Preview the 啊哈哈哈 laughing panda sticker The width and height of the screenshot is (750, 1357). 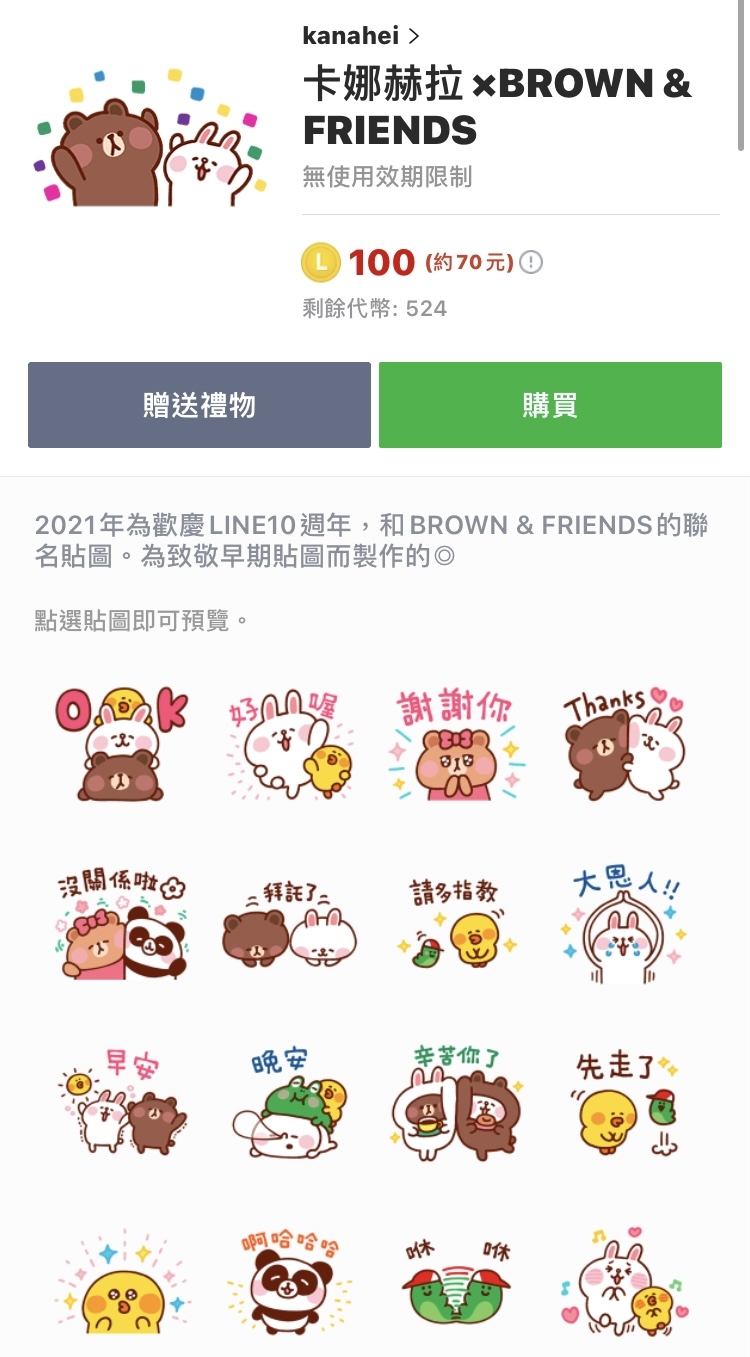click(288, 1283)
